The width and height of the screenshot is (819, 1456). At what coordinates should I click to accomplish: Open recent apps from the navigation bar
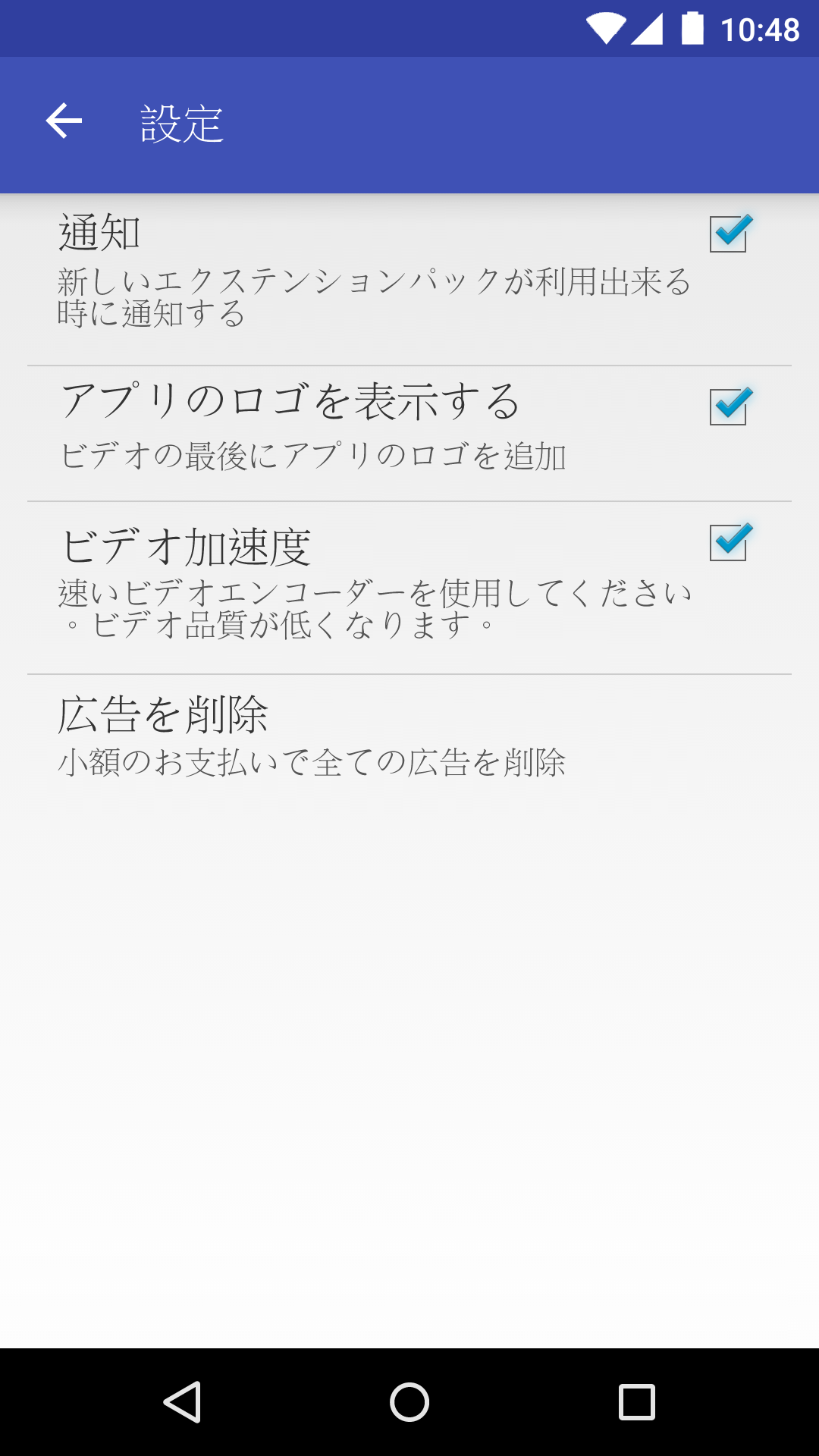tap(637, 1401)
